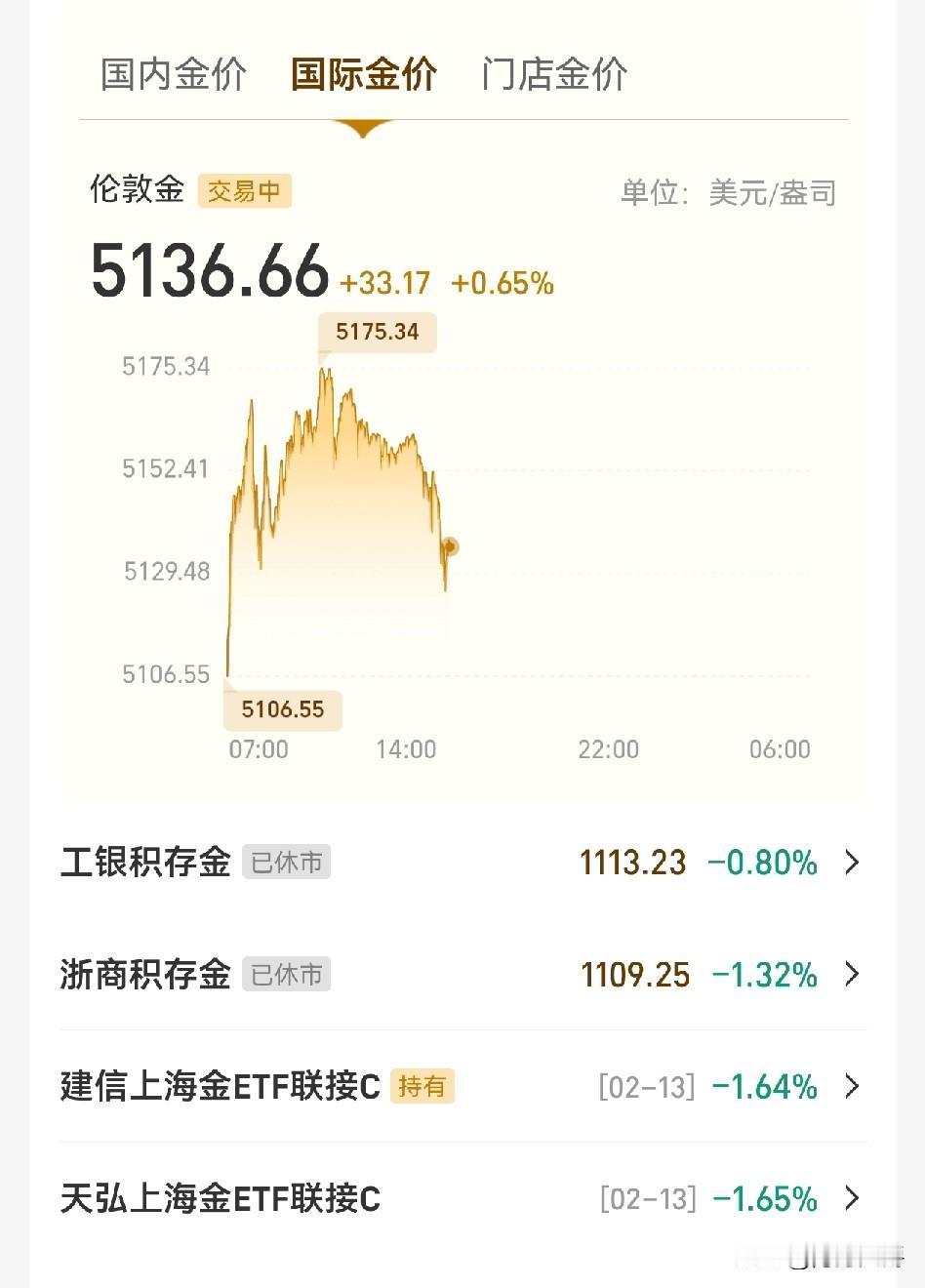Image resolution: width=925 pixels, height=1288 pixels.
Task: Click the 伦敦金 gold label
Action: click(136, 190)
